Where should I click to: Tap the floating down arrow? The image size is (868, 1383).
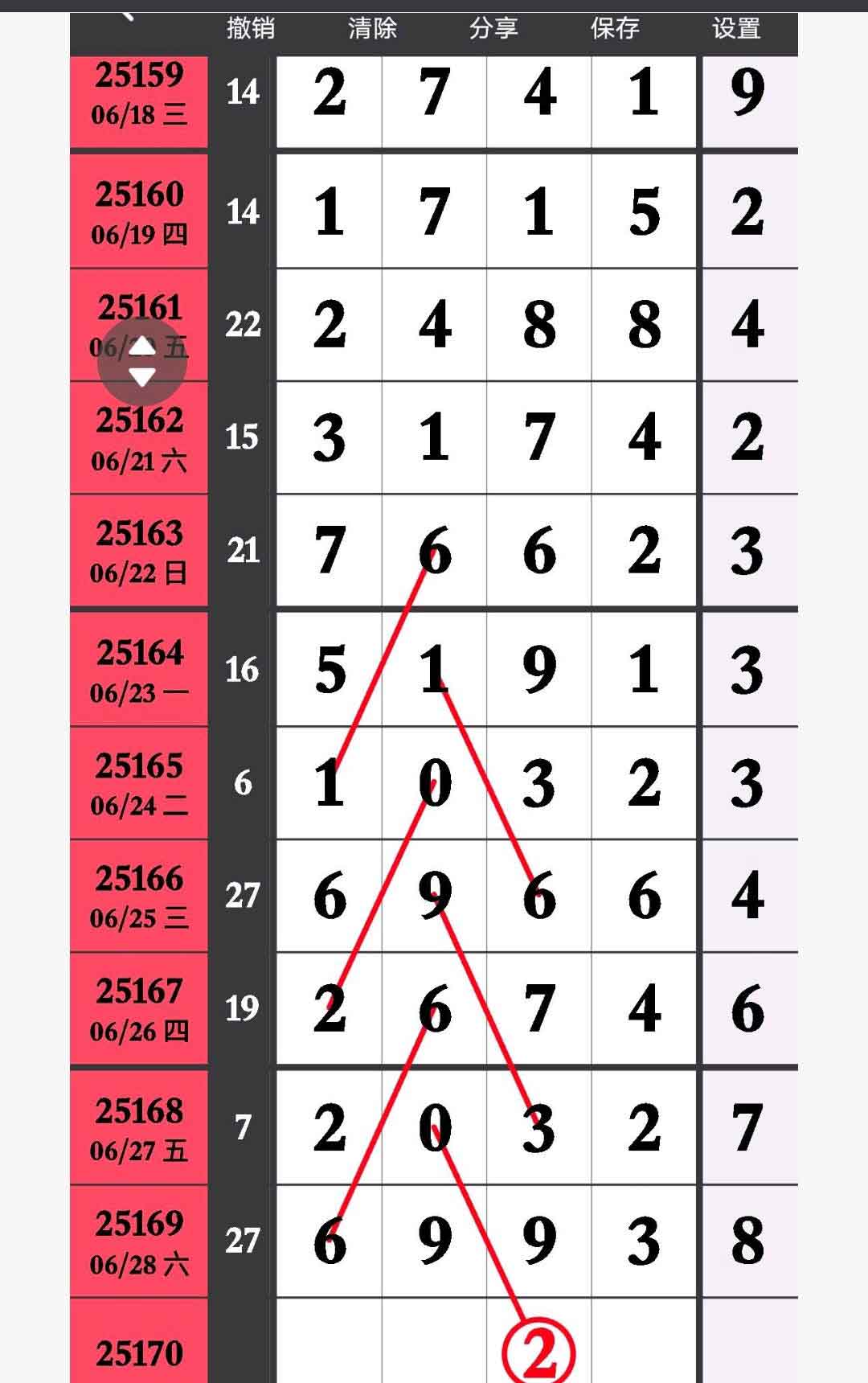(x=142, y=377)
